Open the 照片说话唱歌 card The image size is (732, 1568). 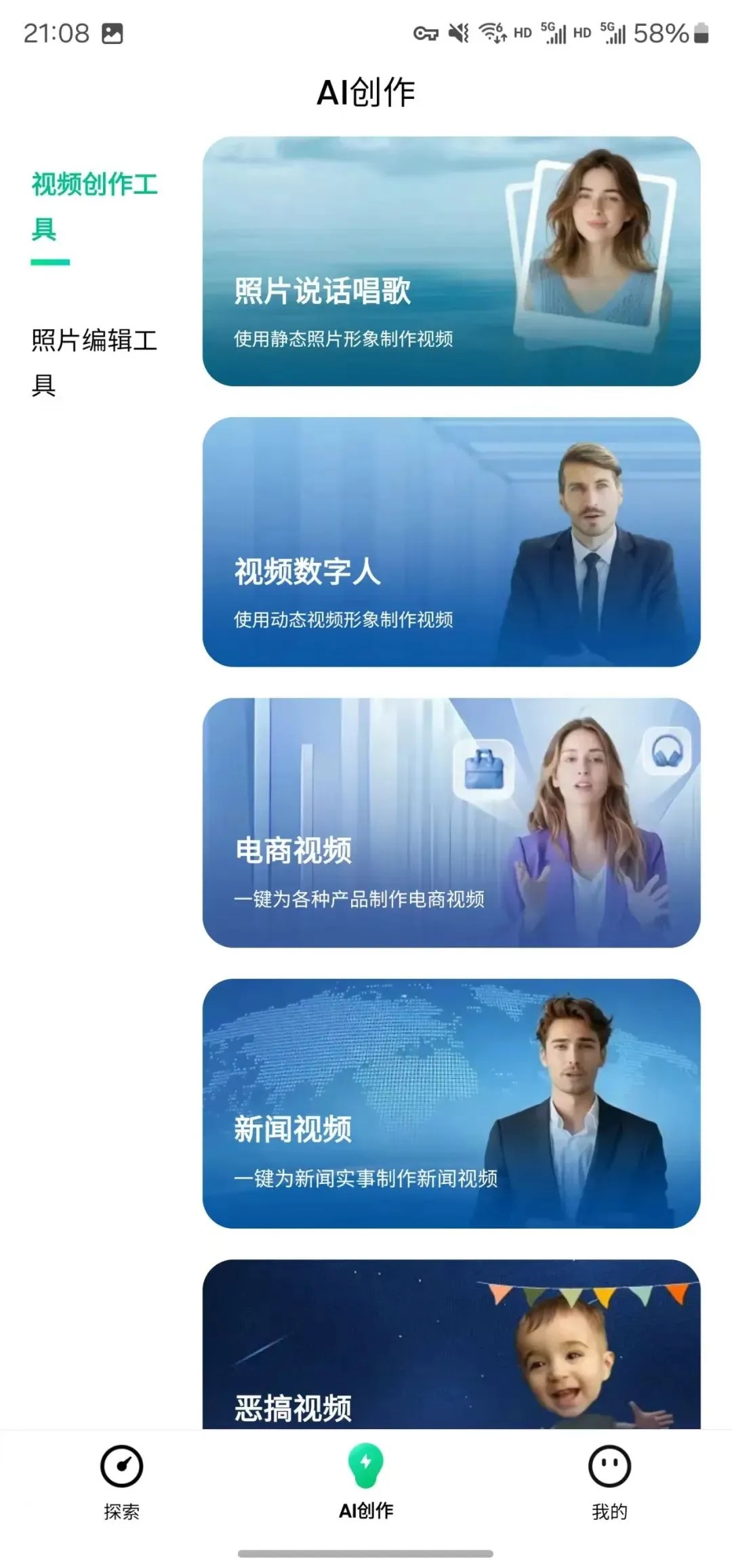tap(451, 261)
